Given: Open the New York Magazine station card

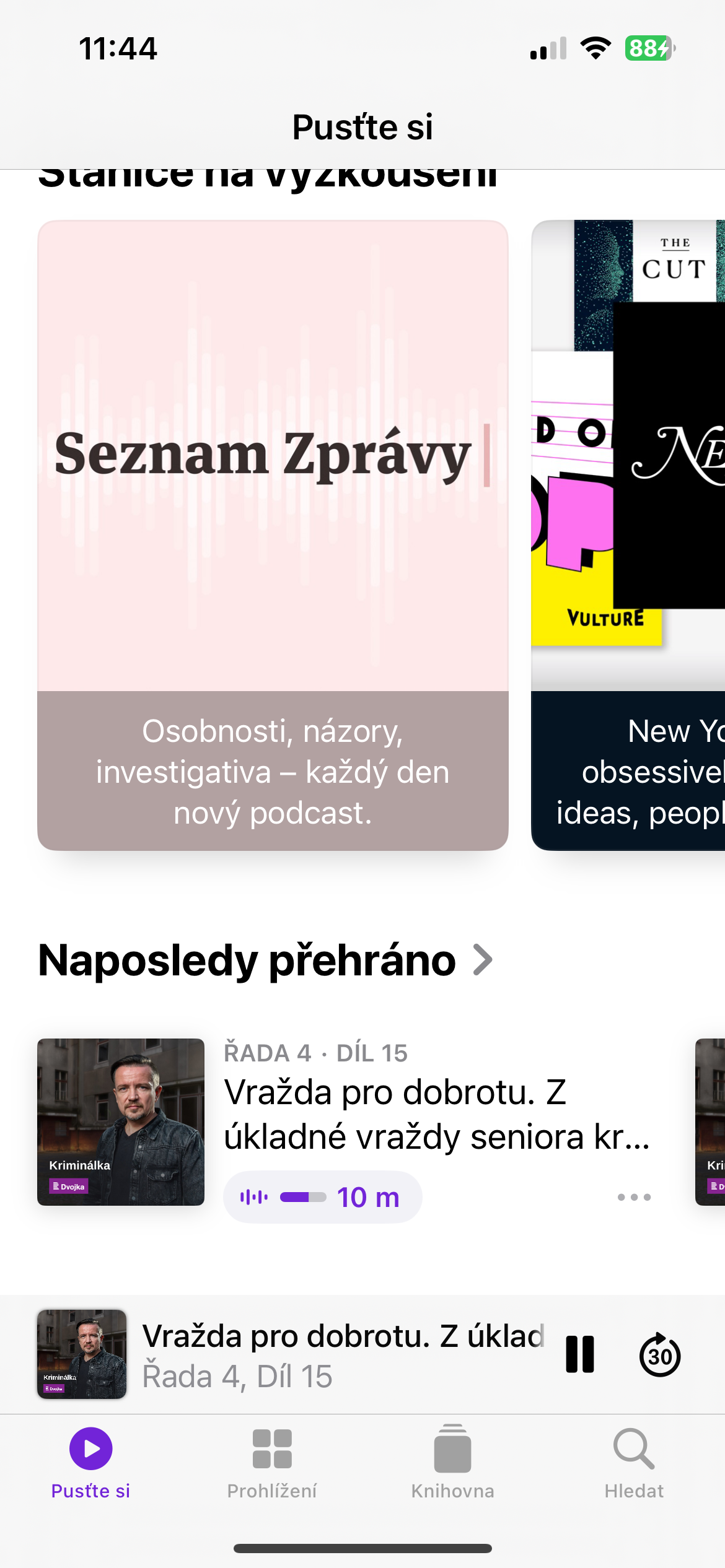Looking at the screenshot, I should point(628,535).
